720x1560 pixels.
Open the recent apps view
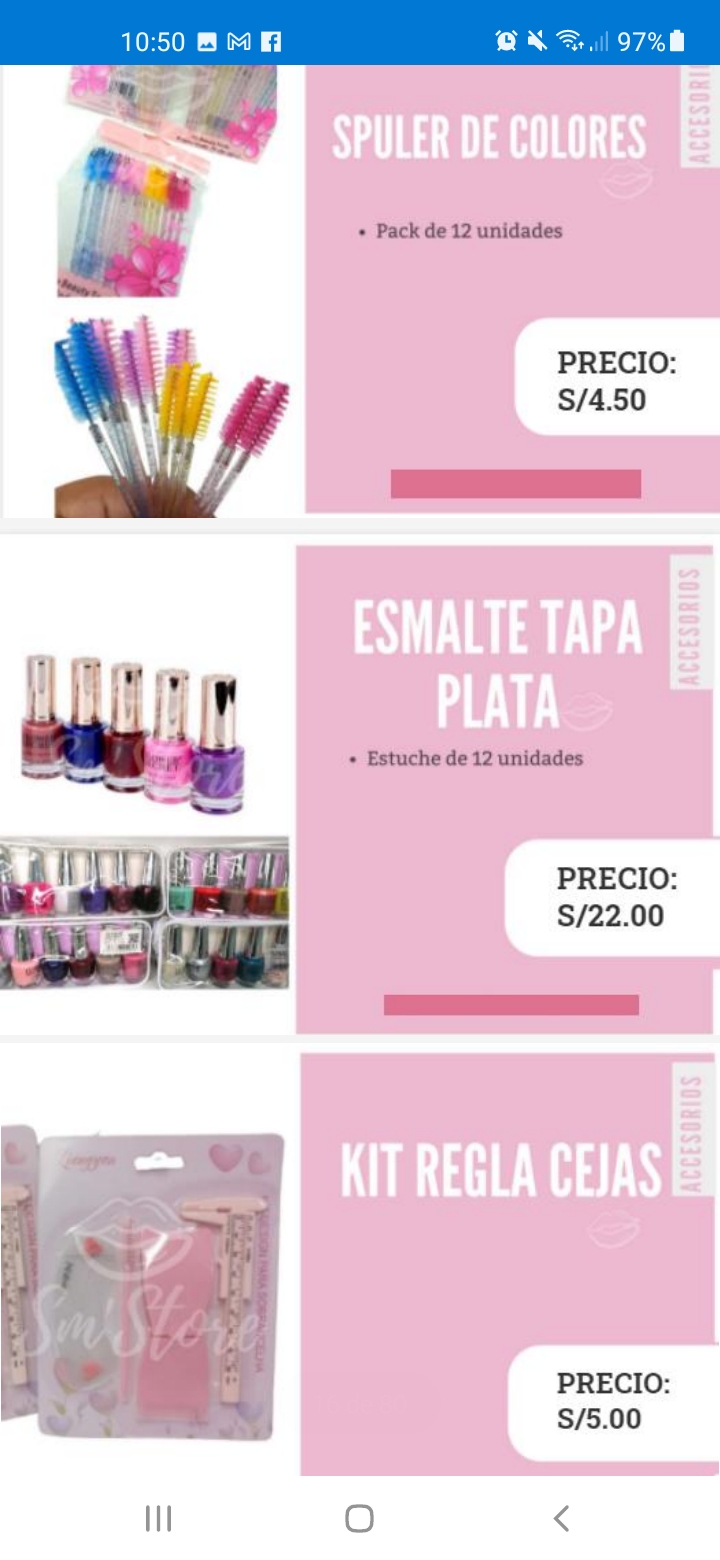tap(158, 1518)
